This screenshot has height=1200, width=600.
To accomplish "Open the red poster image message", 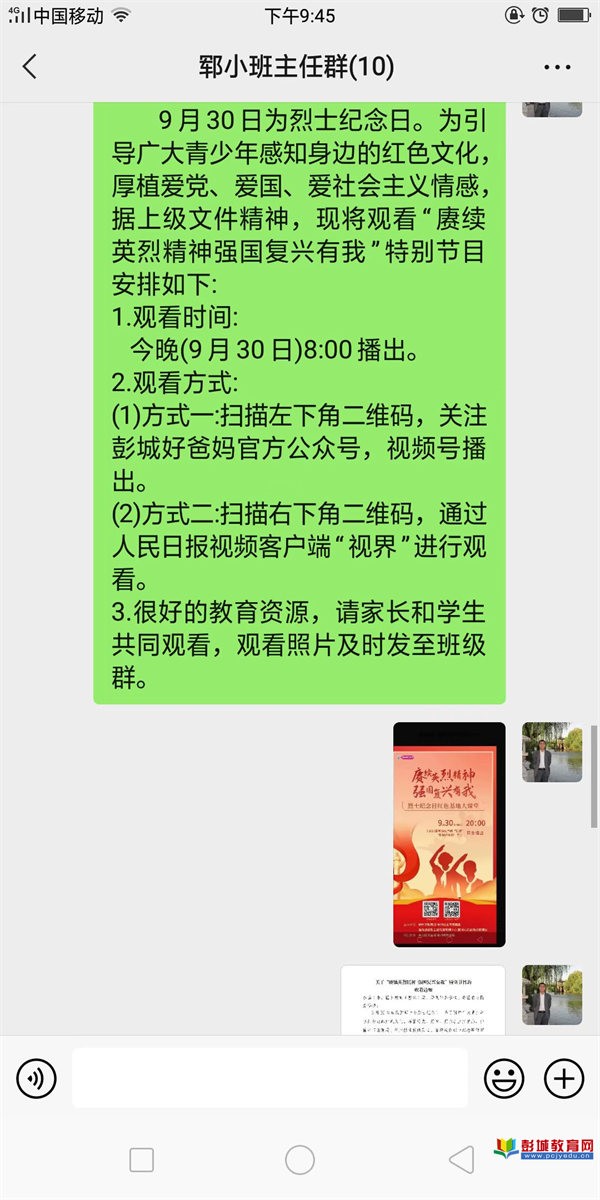I will pyautogui.click(x=449, y=834).
